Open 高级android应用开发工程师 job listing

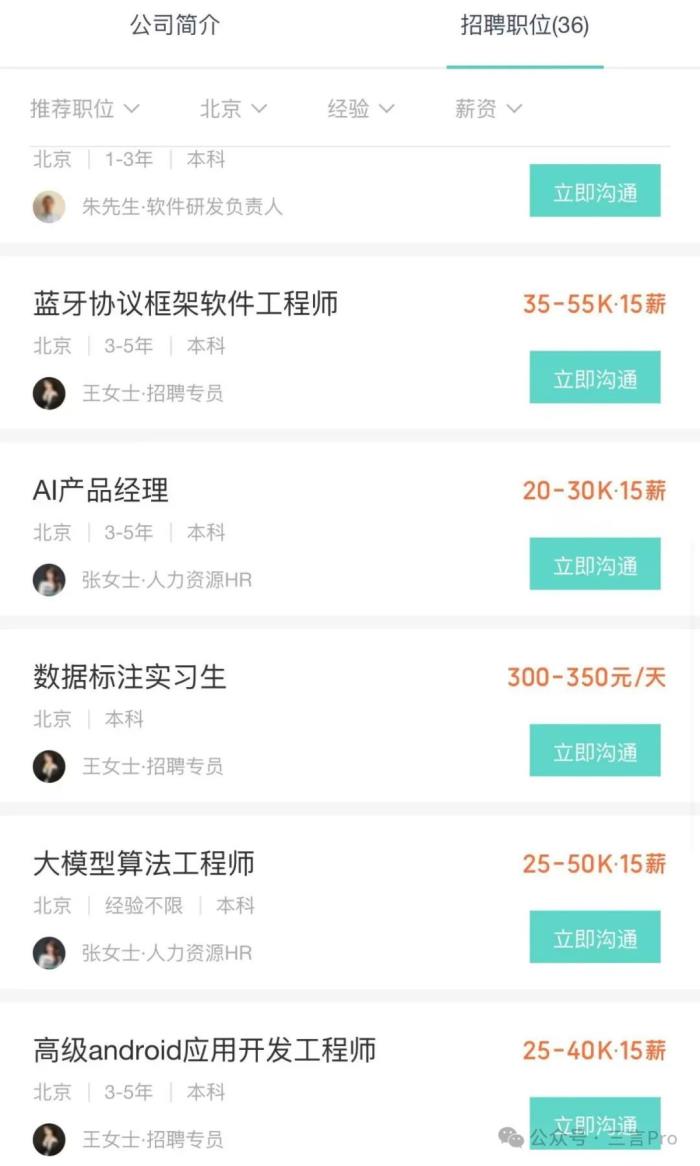[x=205, y=1050]
